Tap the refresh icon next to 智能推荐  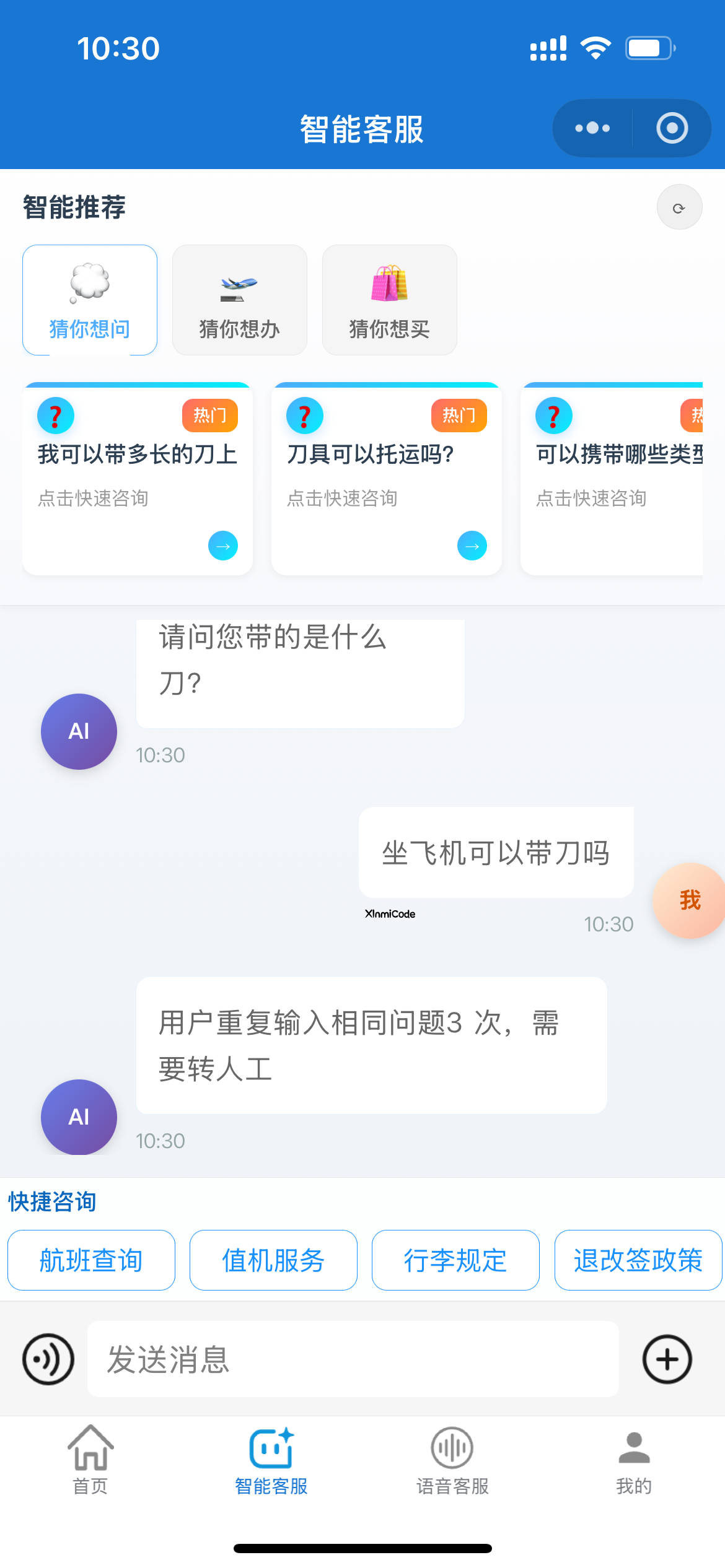(679, 207)
